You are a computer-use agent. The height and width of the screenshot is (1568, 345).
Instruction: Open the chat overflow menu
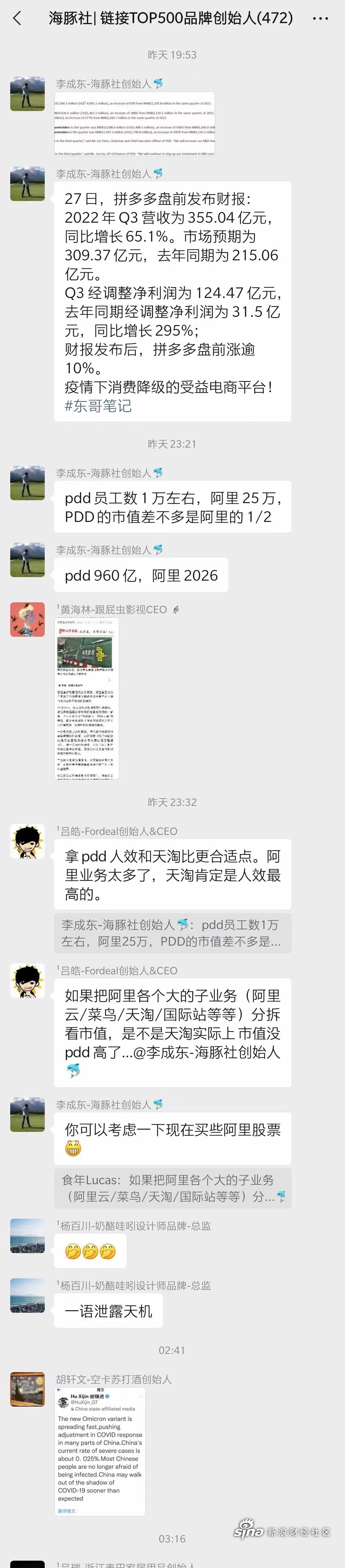320,19
